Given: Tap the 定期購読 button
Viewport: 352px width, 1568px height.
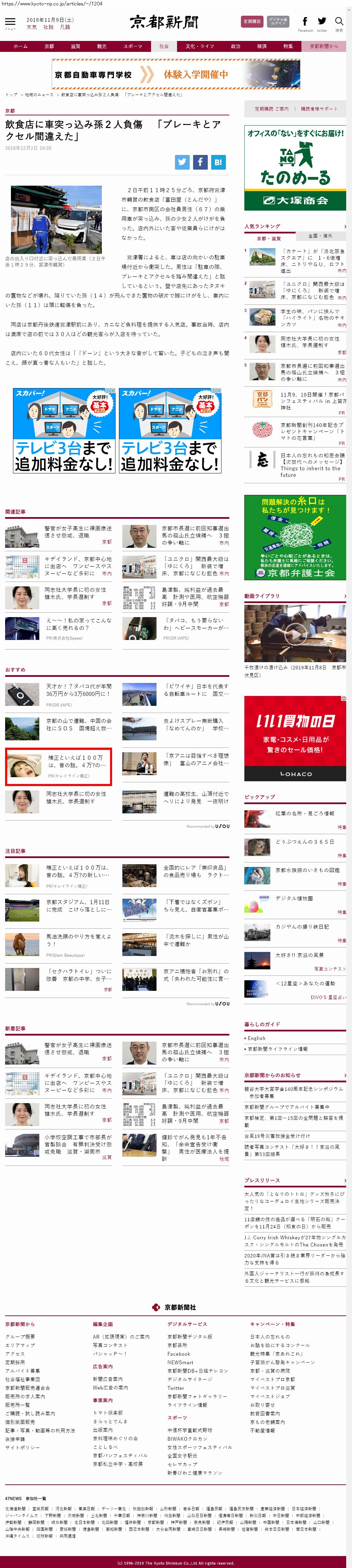Looking at the screenshot, I should pos(252,21).
